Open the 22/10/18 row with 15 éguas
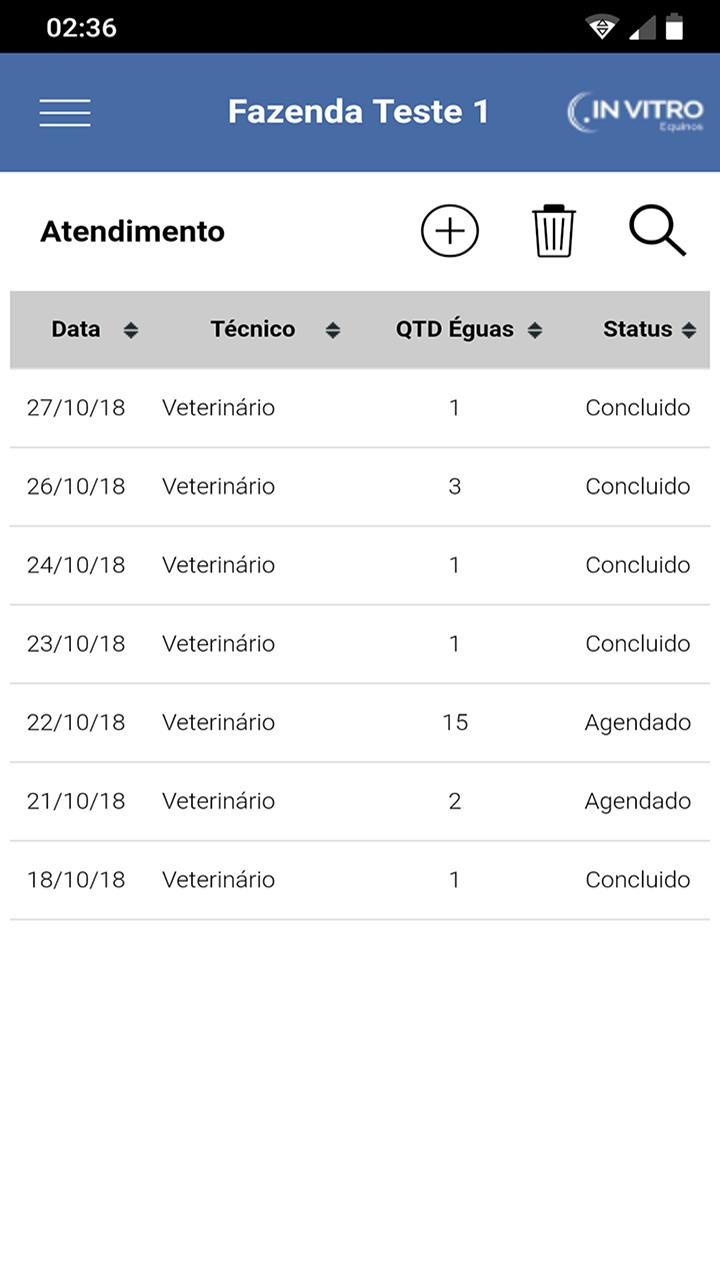Screen dimensions: 720x1280 tap(360, 723)
